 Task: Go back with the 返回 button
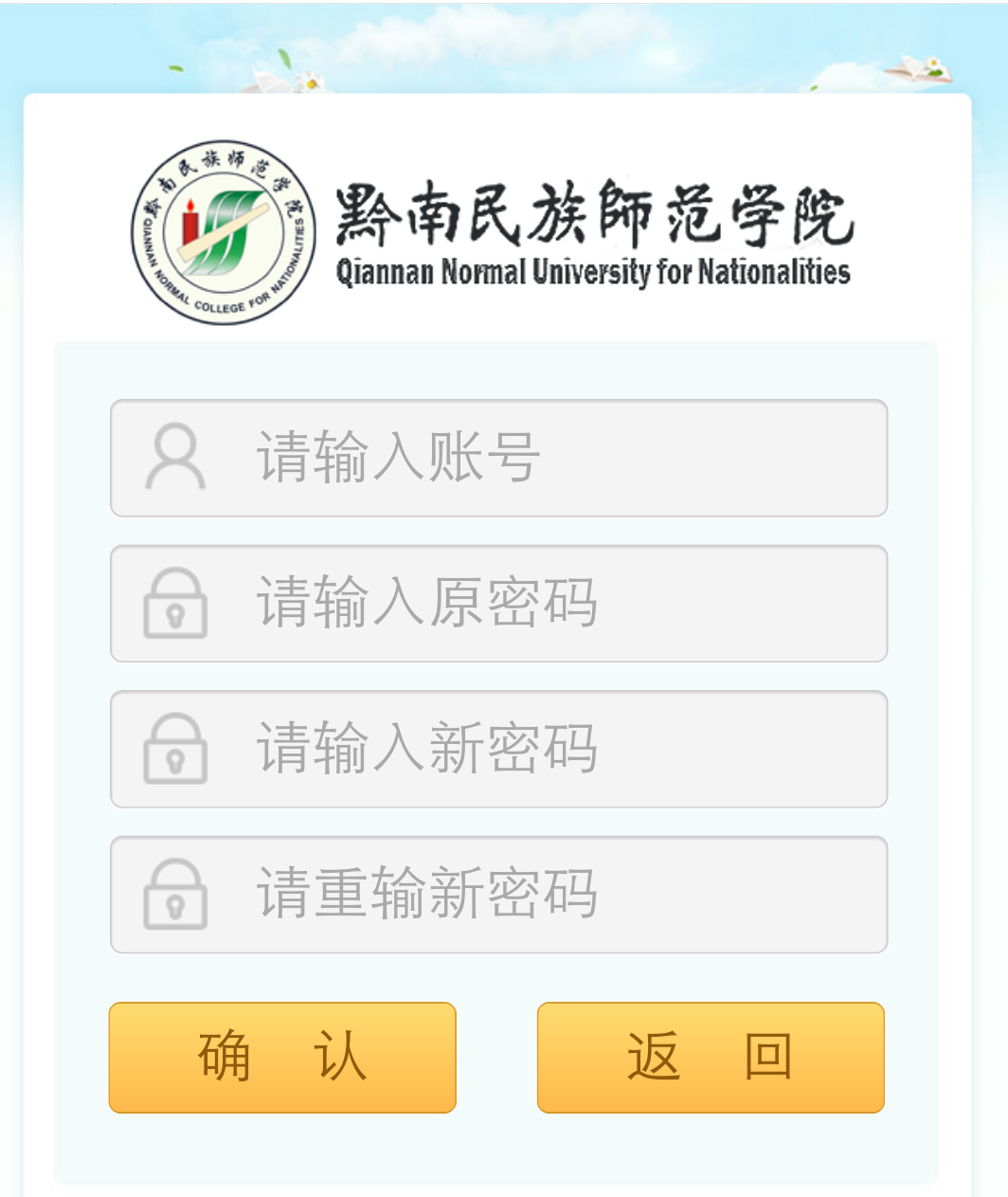(711, 1057)
